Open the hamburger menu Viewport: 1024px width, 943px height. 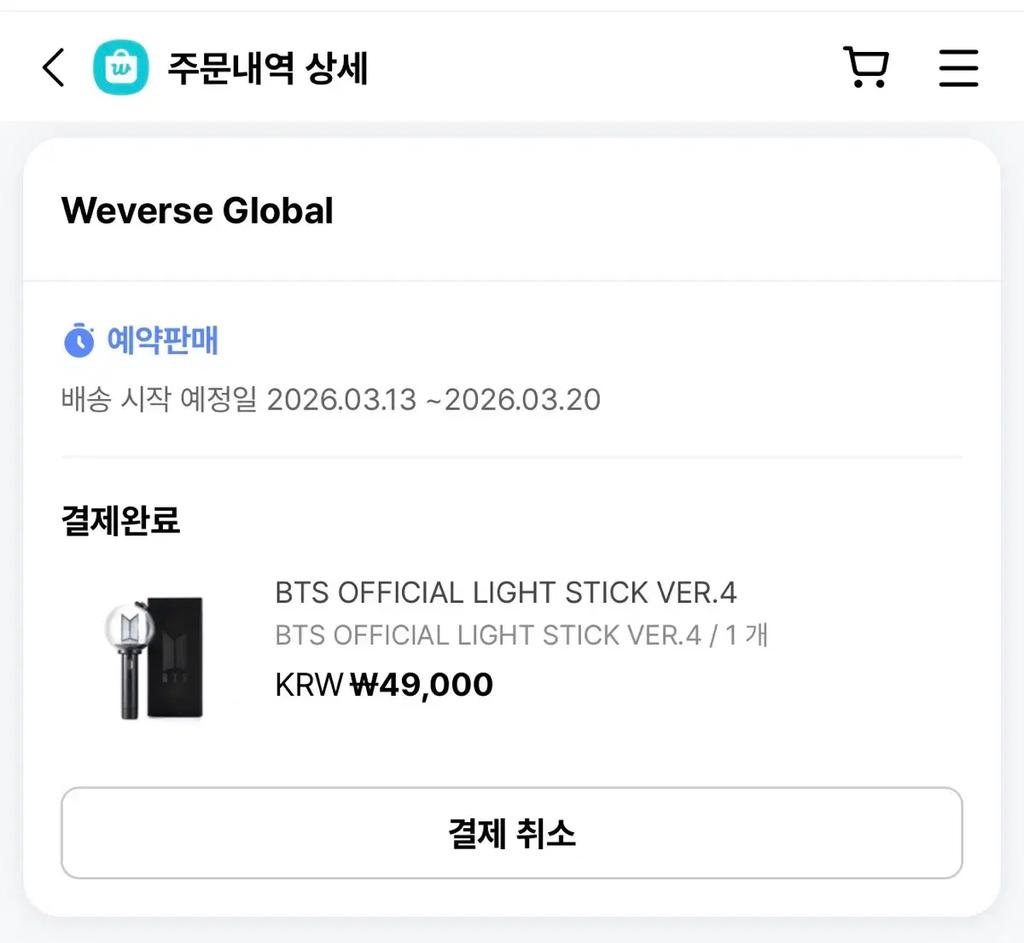pyautogui.click(x=958, y=68)
